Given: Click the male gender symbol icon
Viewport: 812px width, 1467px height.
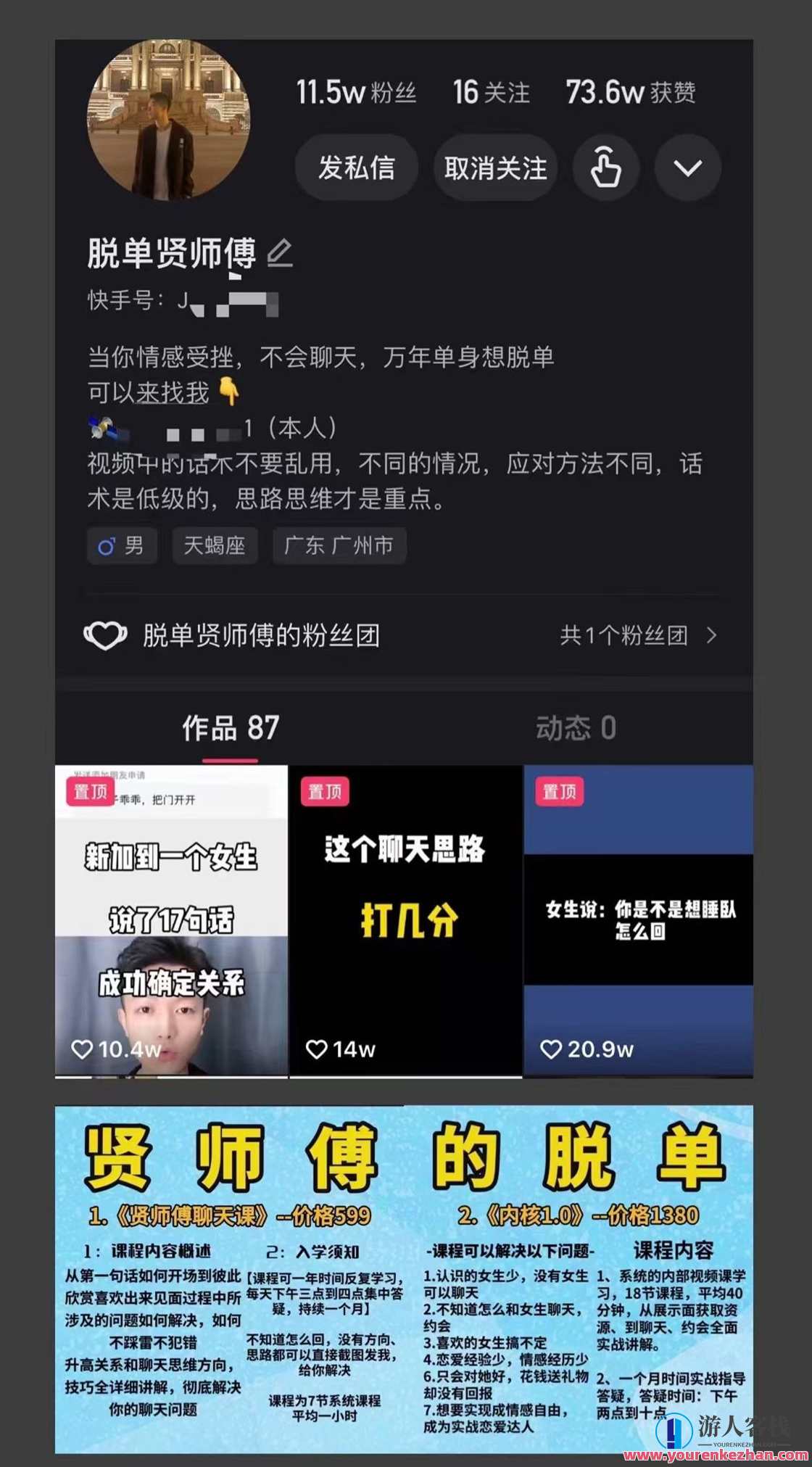Looking at the screenshot, I should [x=104, y=545].
